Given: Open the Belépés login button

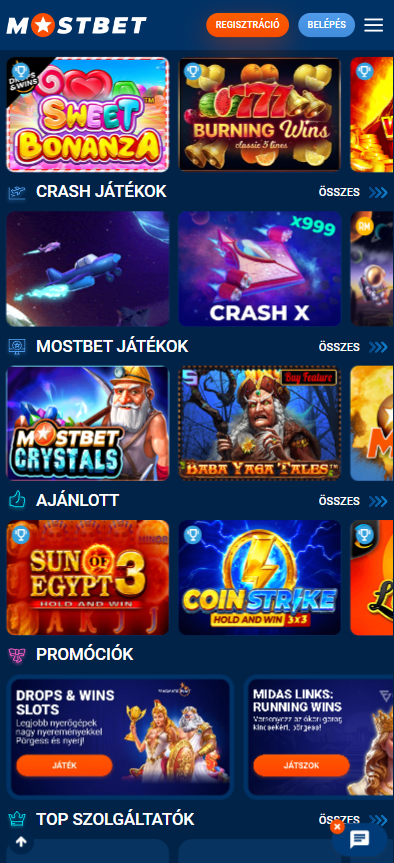Looking at the screenshot, I should (326, 25).
